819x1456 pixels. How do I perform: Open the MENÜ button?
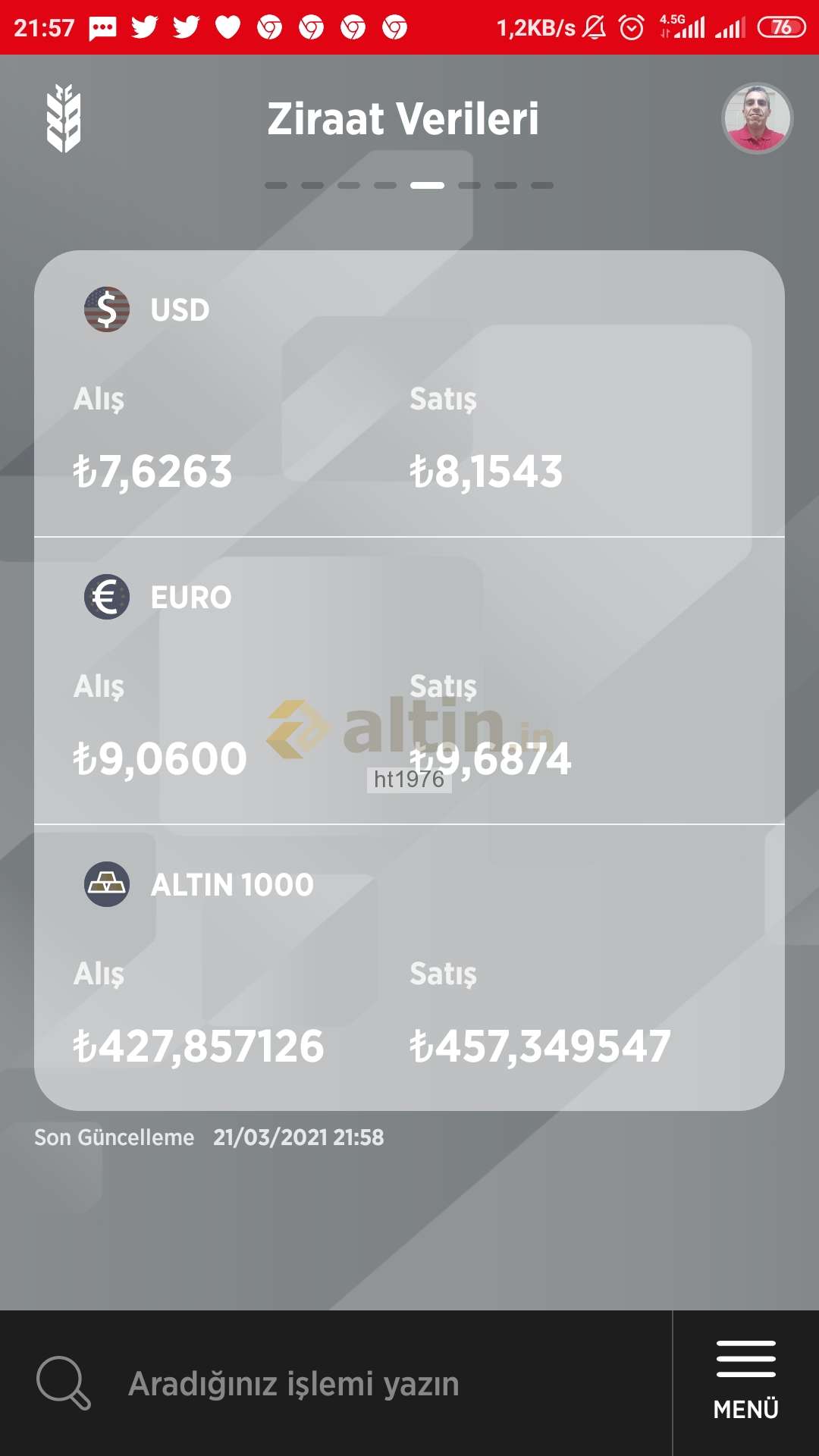pos(746,1382)
